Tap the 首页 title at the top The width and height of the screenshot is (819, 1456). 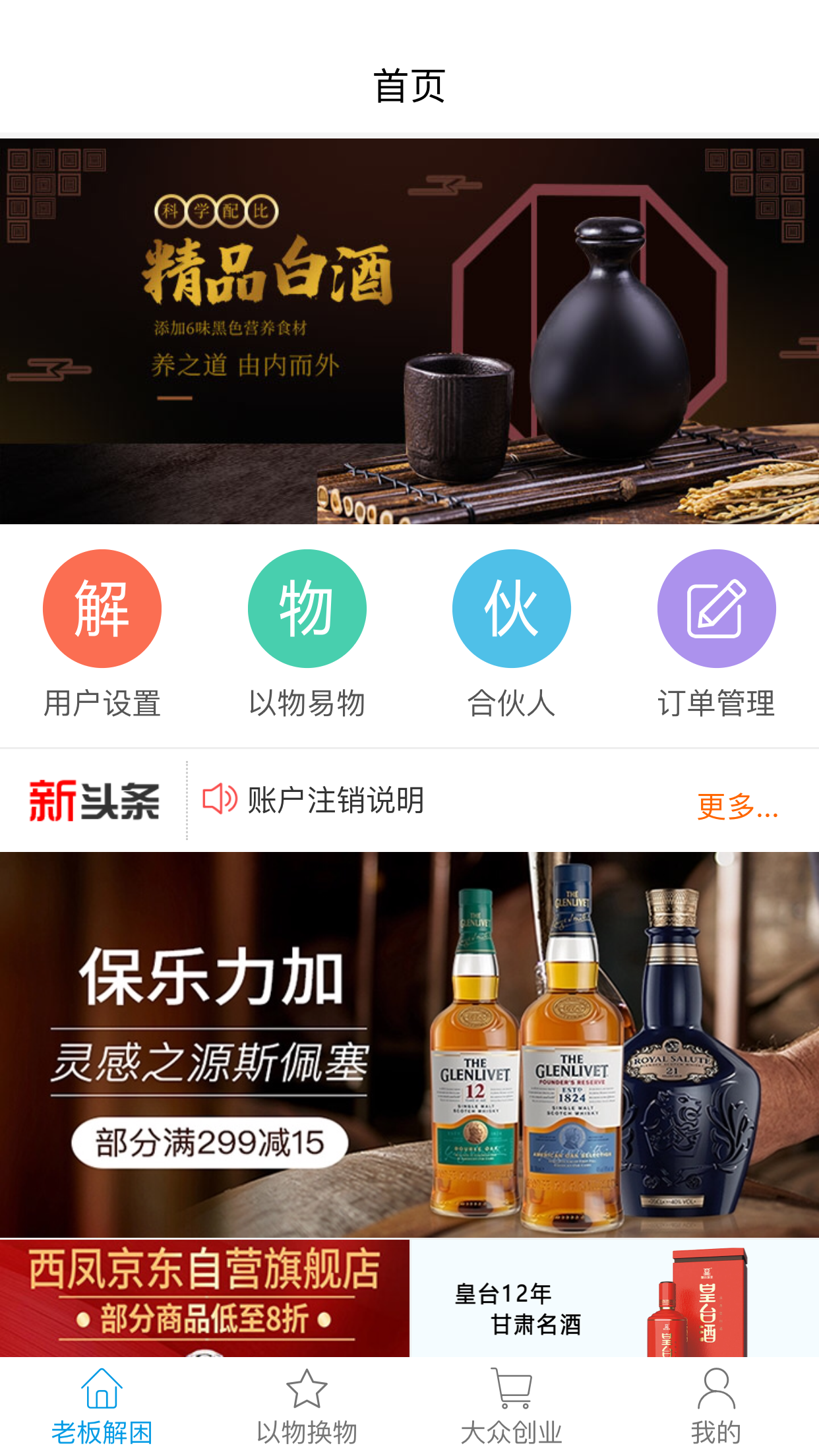click(x=409, y=86)
